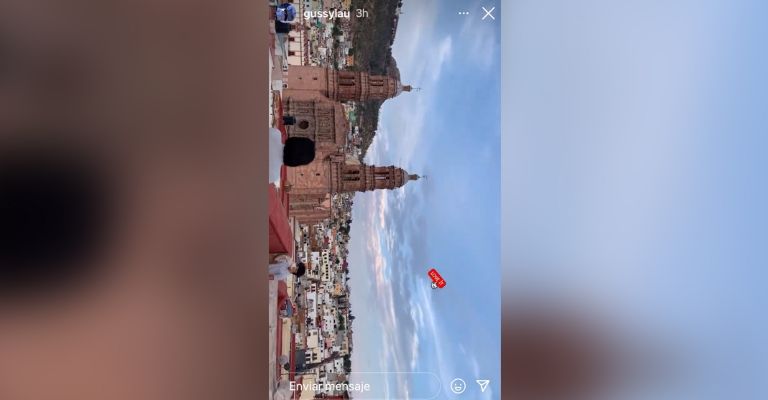Open gussylau's profile from the username
The image size is (768, 400).
coord(326,14)
